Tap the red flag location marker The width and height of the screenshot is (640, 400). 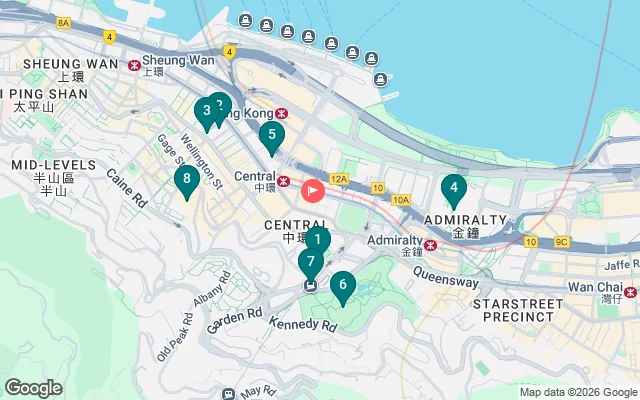(313, 188)
